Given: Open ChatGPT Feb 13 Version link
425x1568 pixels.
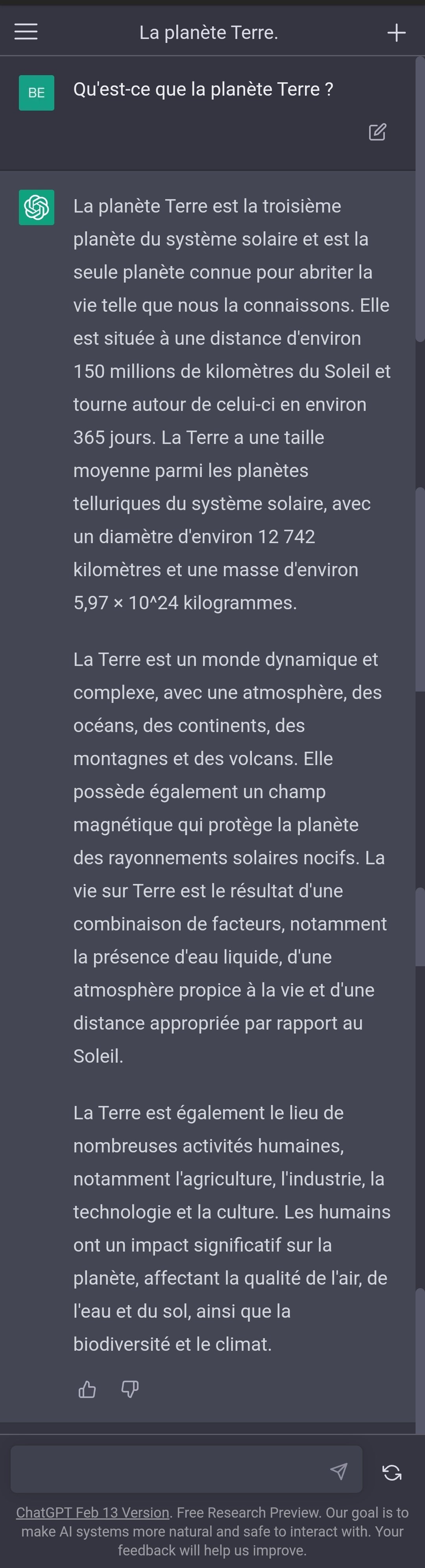Looking at the screenshot, I should [x=92, y=1513].
